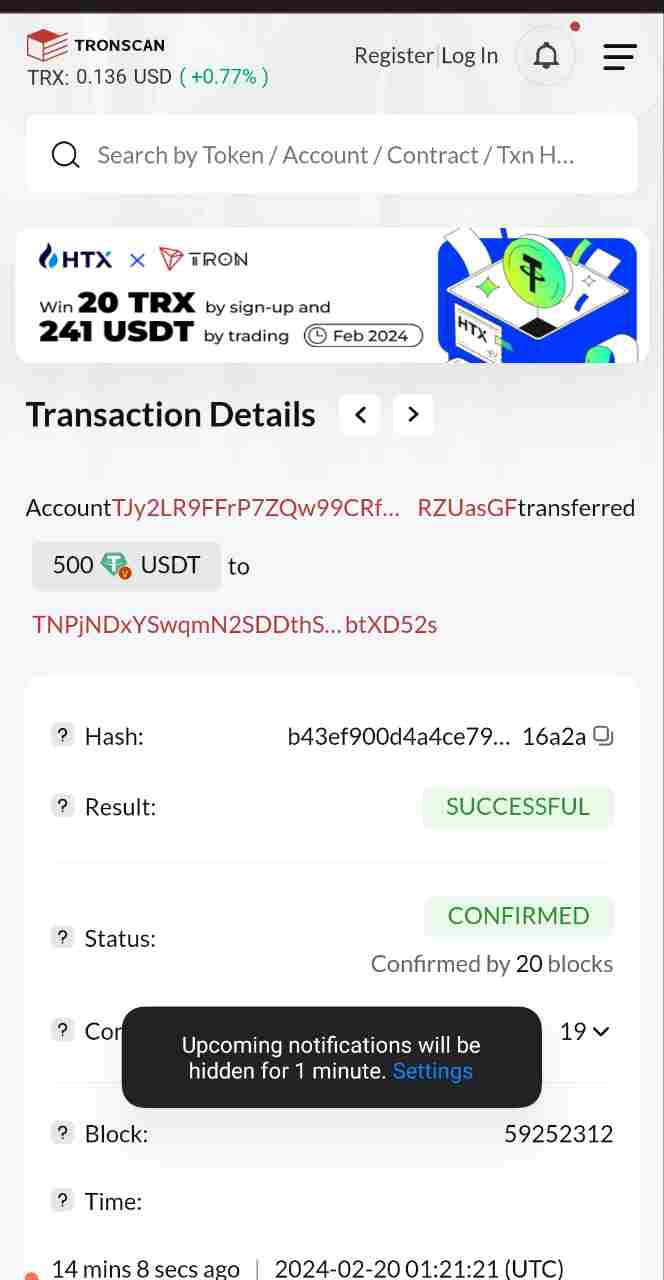
Task: Open Settings from the notification toast
Action: [432, 1072]
